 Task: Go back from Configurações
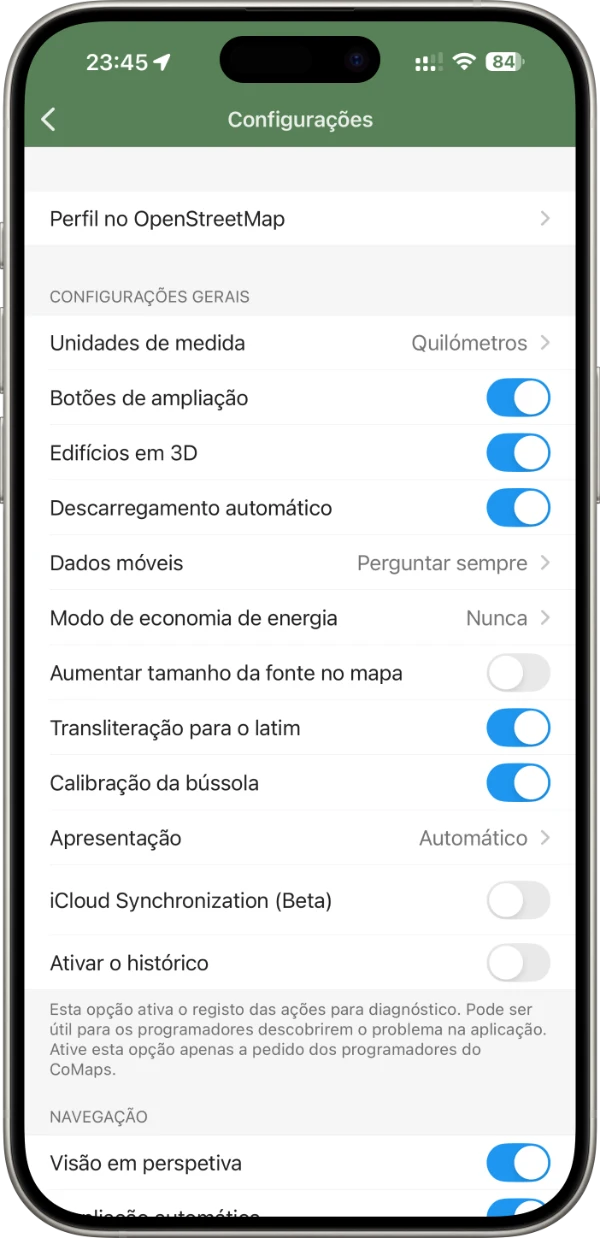click(48, 119)
